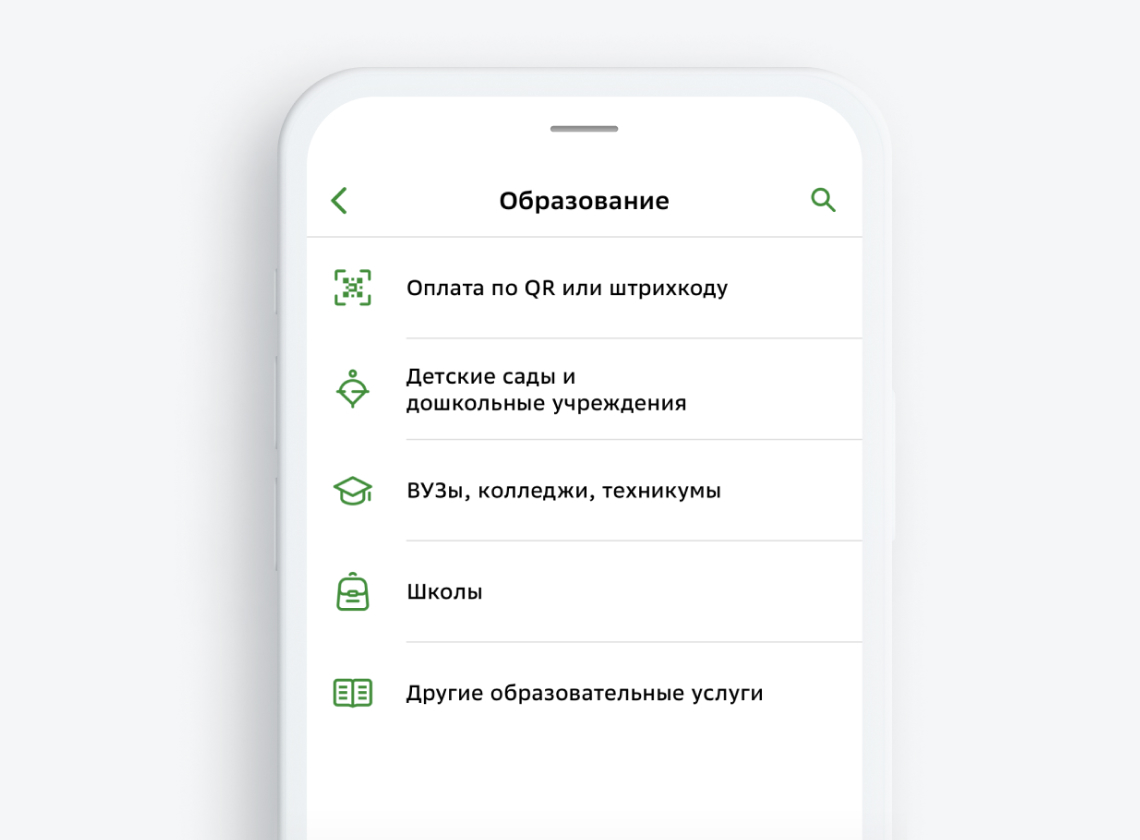Choose the Школы category
Image resolution: width=1140 pixels, height=840 pixels.
point(445,592)
